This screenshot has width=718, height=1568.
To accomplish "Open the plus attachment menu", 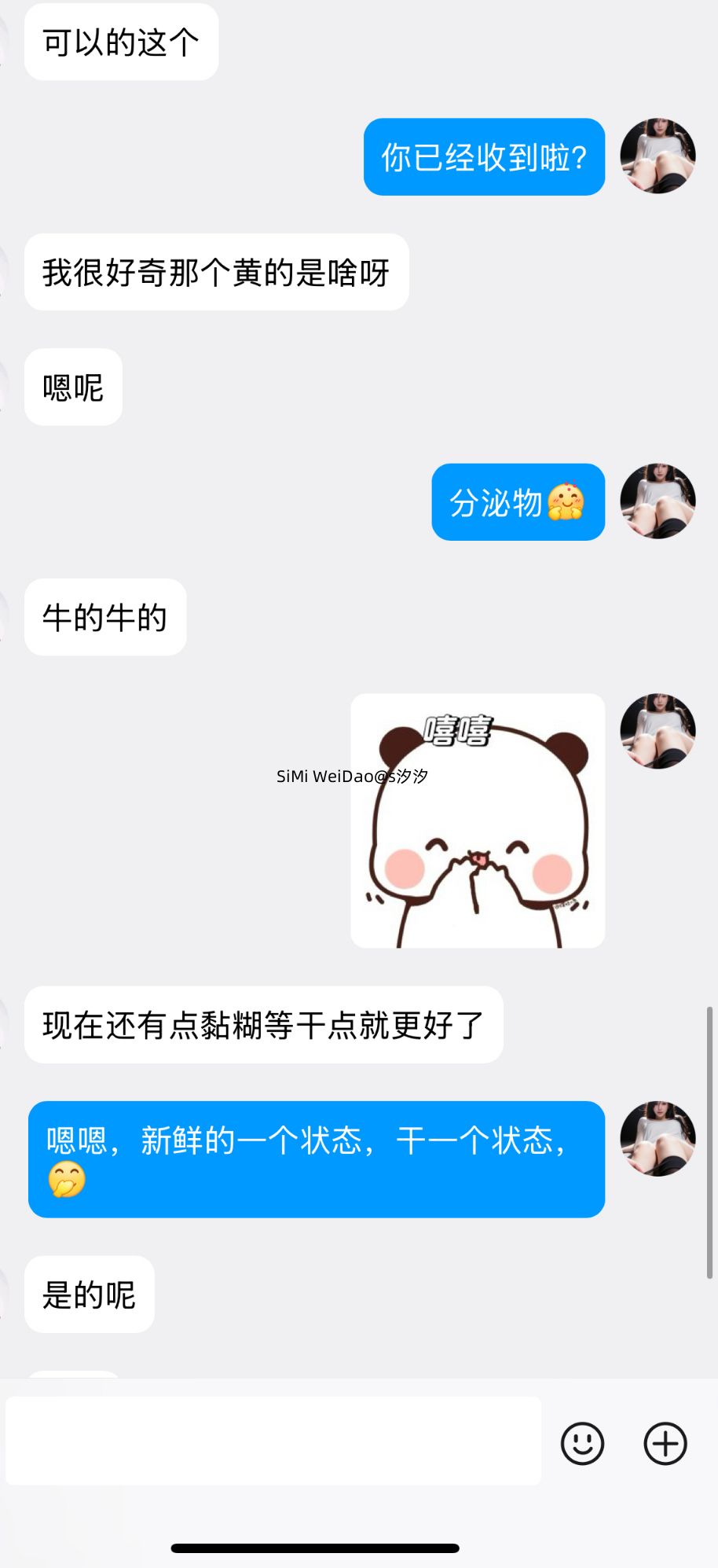I will click(x=665, y=1443).
